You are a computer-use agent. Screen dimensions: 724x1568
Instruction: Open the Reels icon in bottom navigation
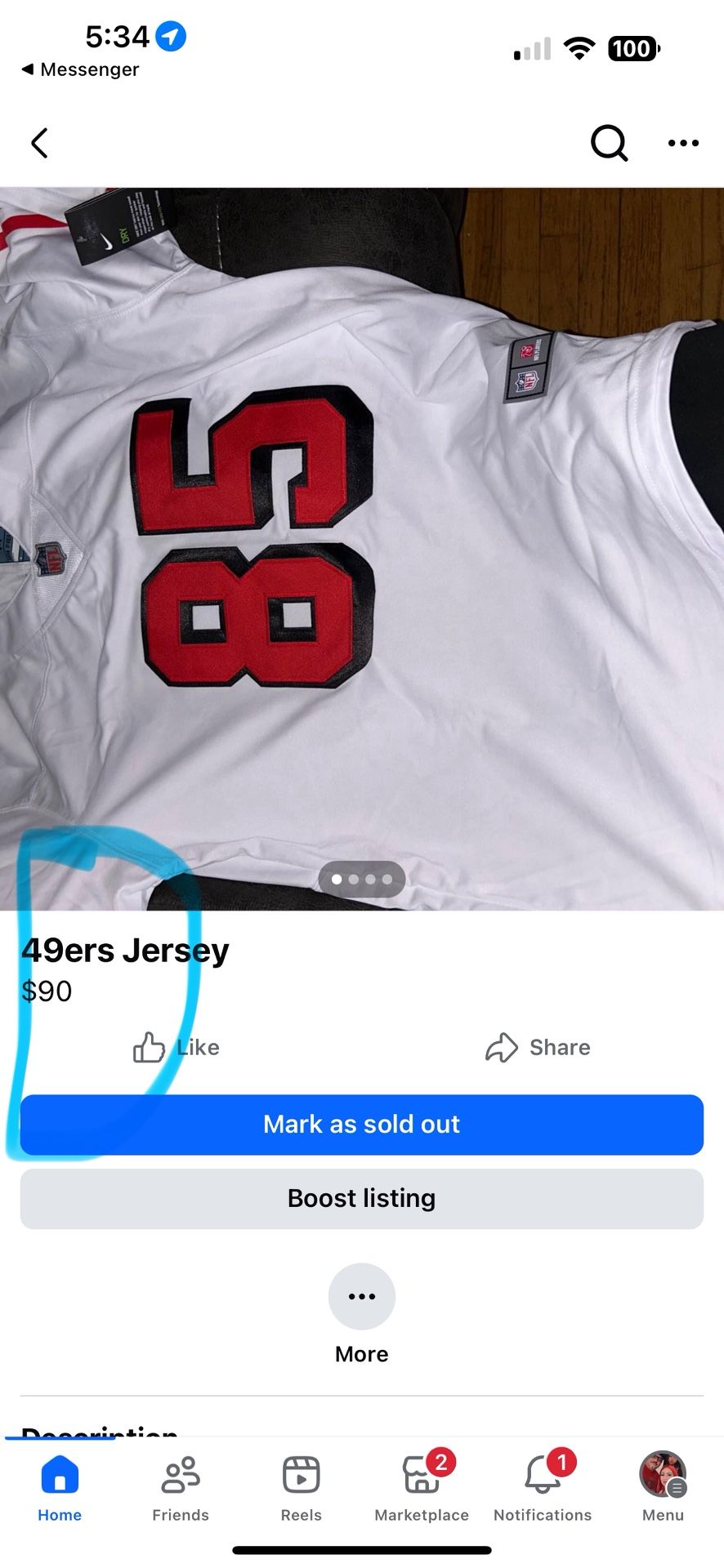click(x=300, y=1477)
